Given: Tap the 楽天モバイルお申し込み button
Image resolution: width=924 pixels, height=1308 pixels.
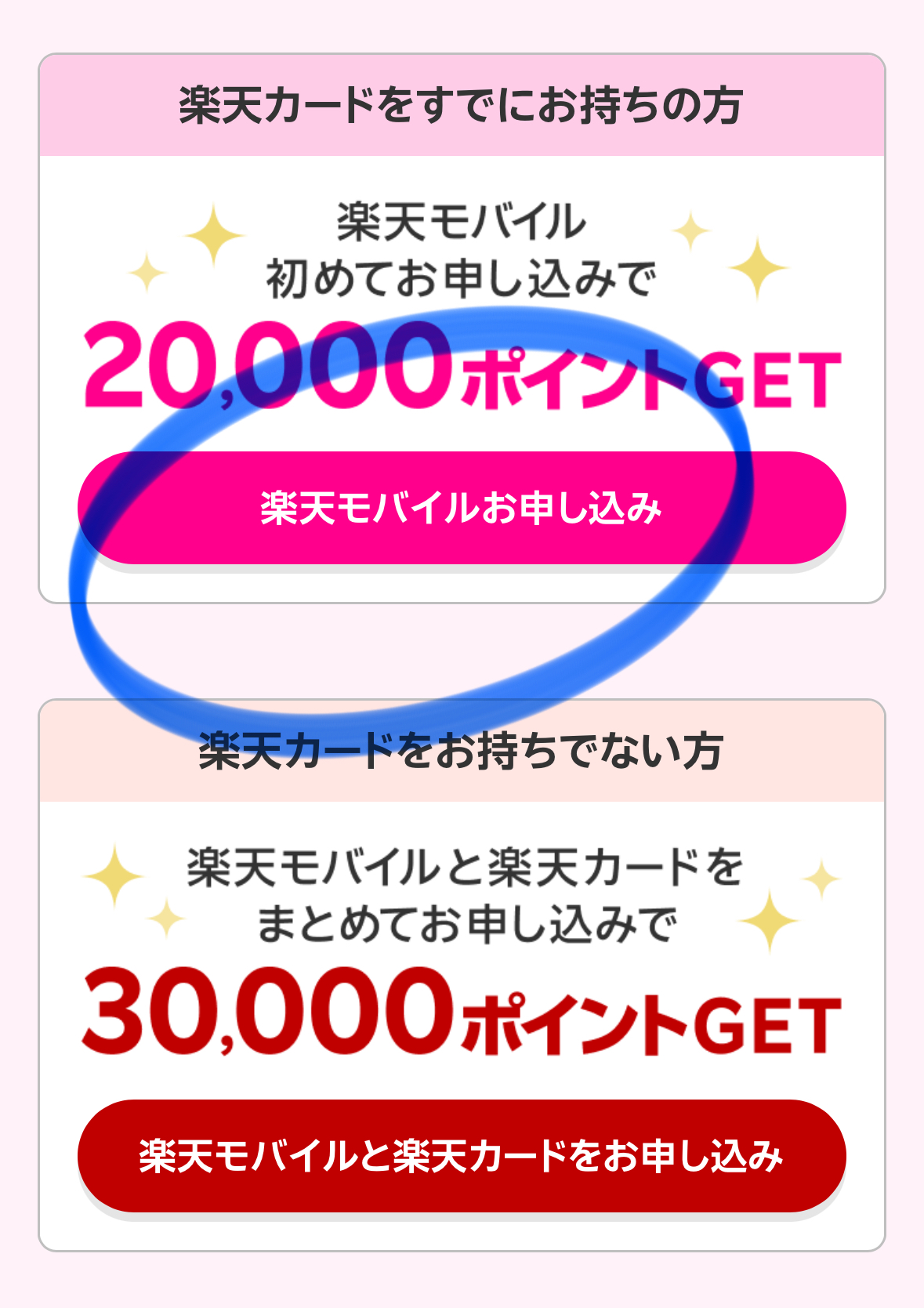Looking at the screenshot, I should point(462,508).
